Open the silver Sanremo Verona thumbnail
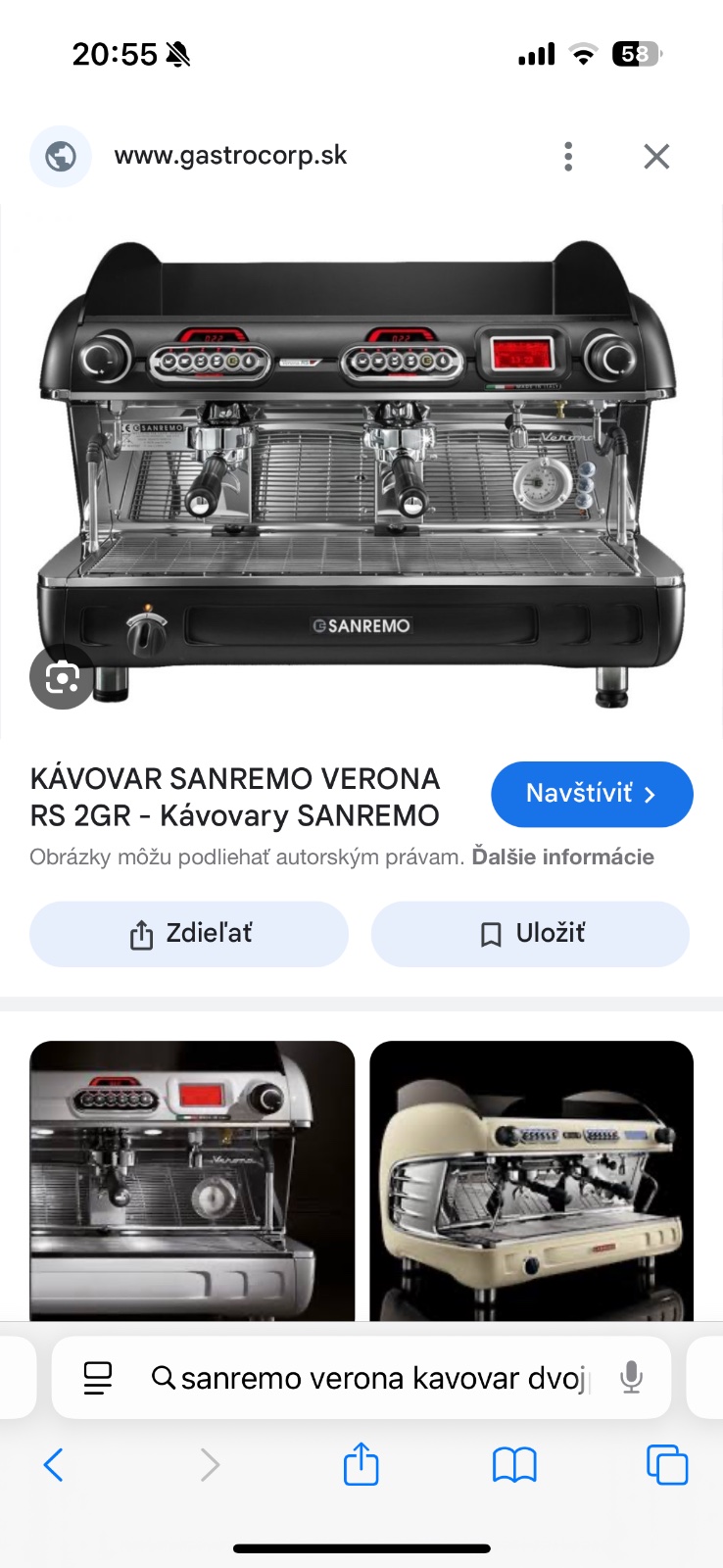This screenshot has width=723, height=1568. click(x=192, y=1180)
